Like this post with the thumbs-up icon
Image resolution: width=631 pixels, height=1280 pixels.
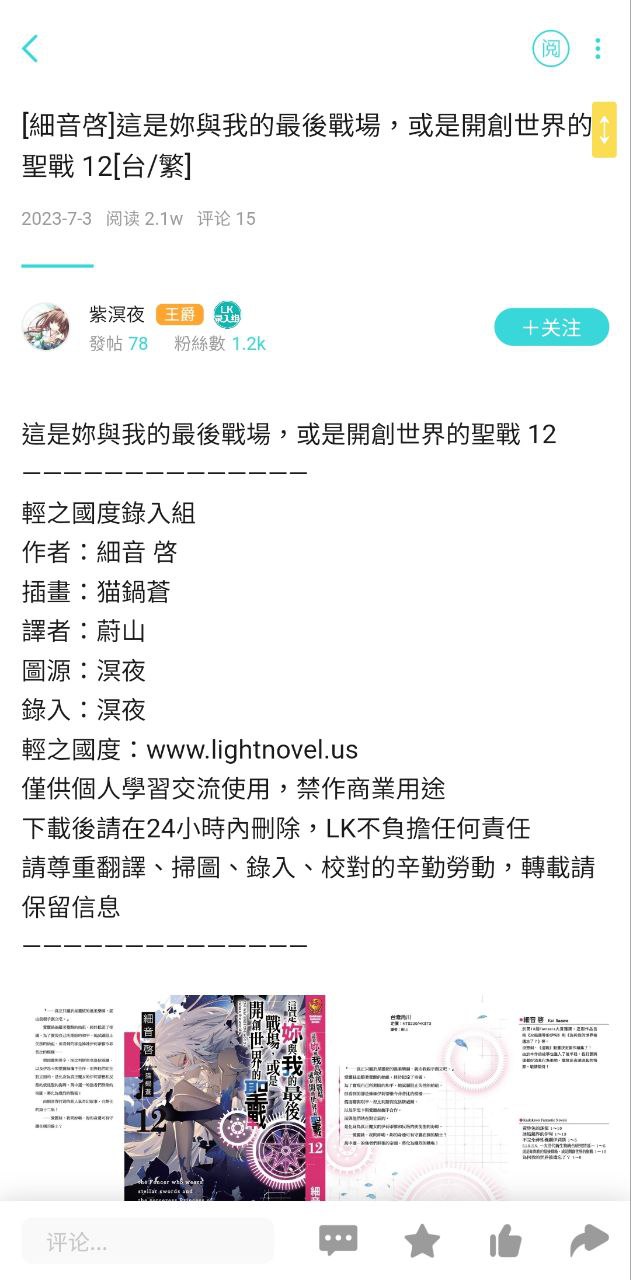tap(506, 1241)
